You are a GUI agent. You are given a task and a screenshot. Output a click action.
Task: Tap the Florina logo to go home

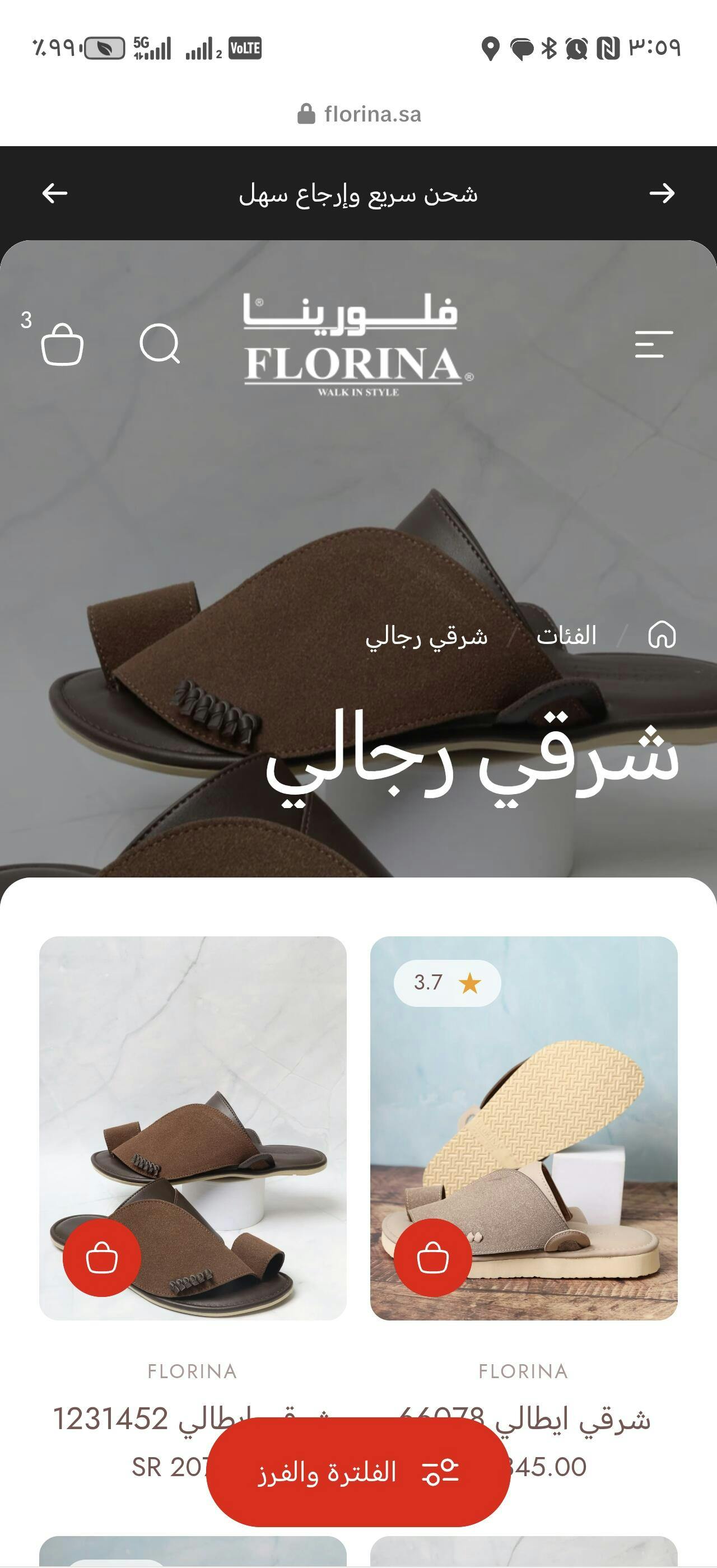[358, 345]
